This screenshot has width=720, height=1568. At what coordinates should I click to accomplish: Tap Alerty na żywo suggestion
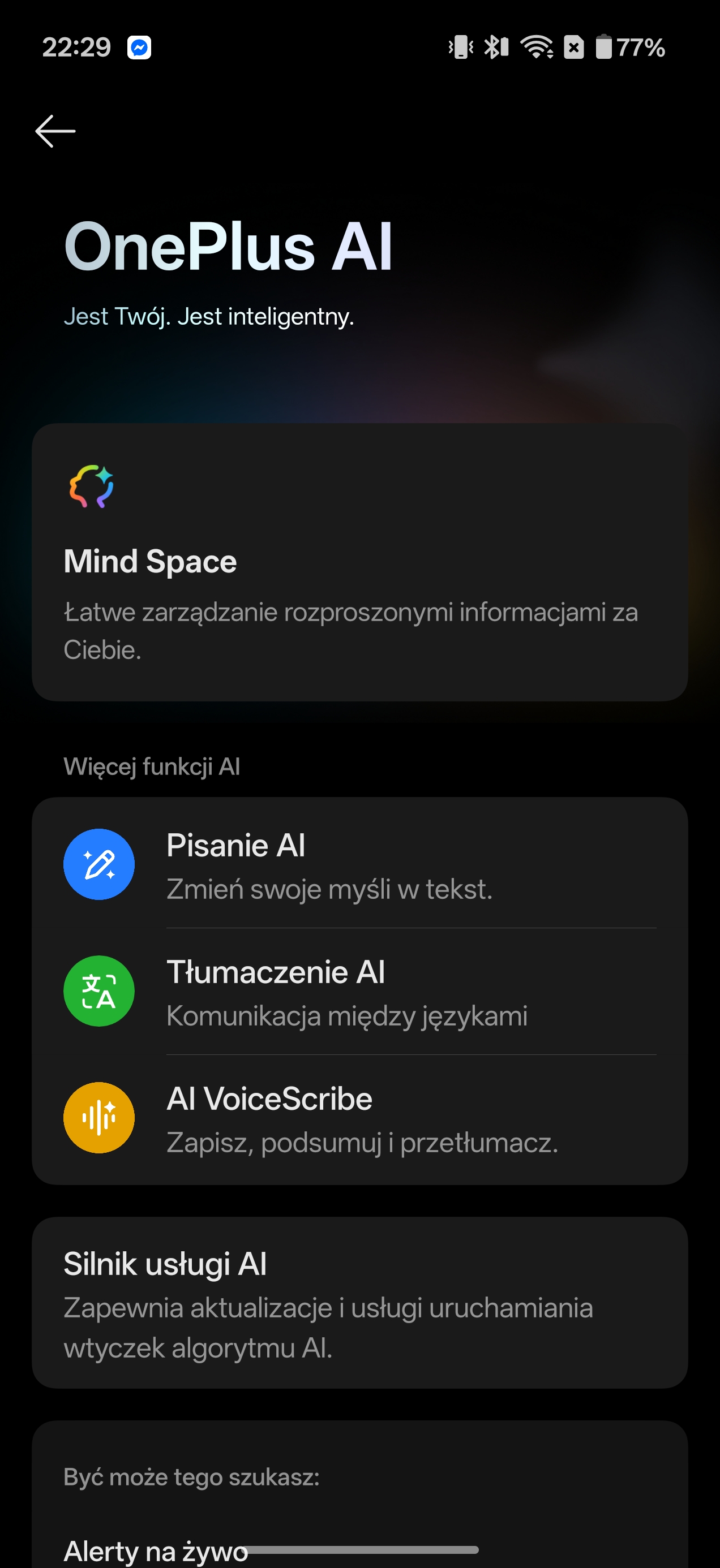point(156,1550)
